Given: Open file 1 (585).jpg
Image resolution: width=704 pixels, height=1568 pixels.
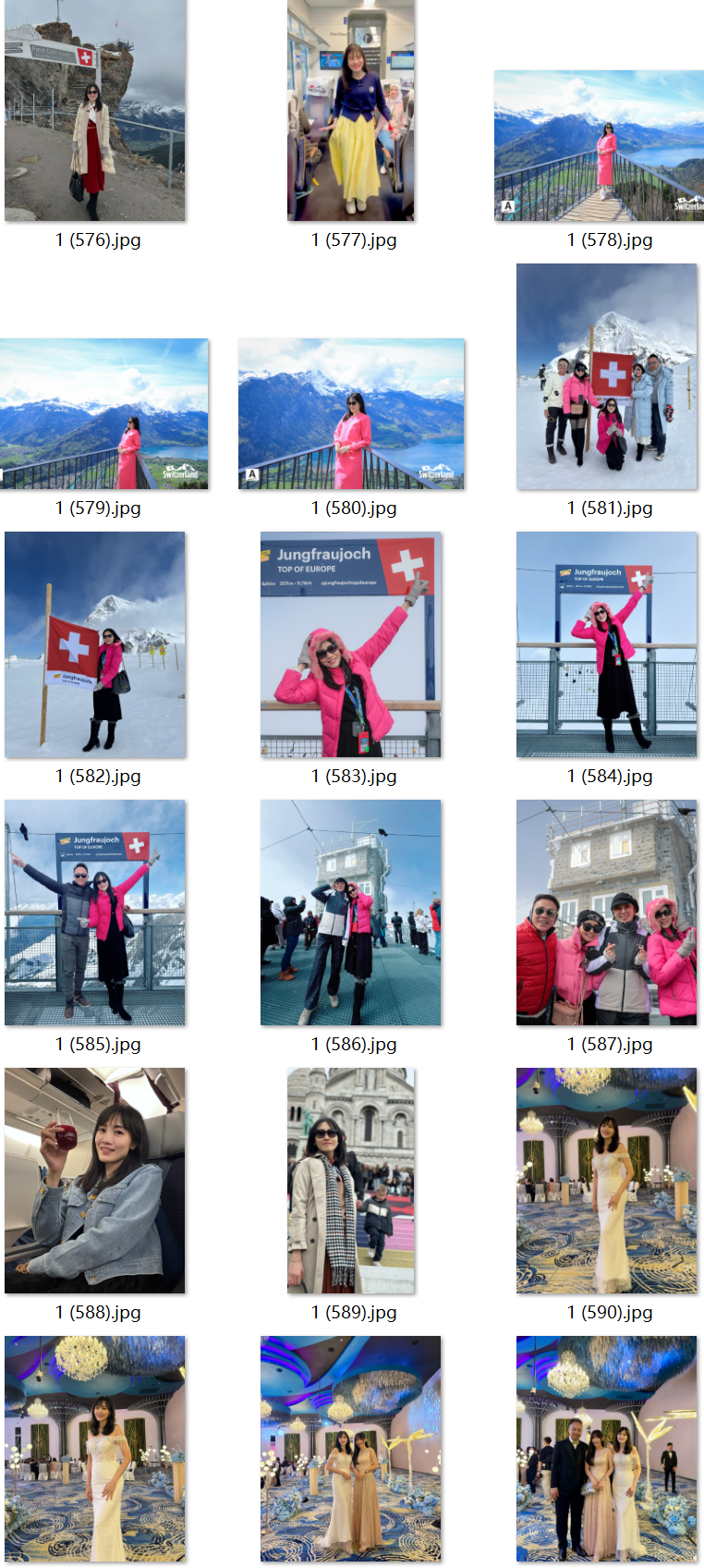Looking at the screenshot, I should point(94,913).
